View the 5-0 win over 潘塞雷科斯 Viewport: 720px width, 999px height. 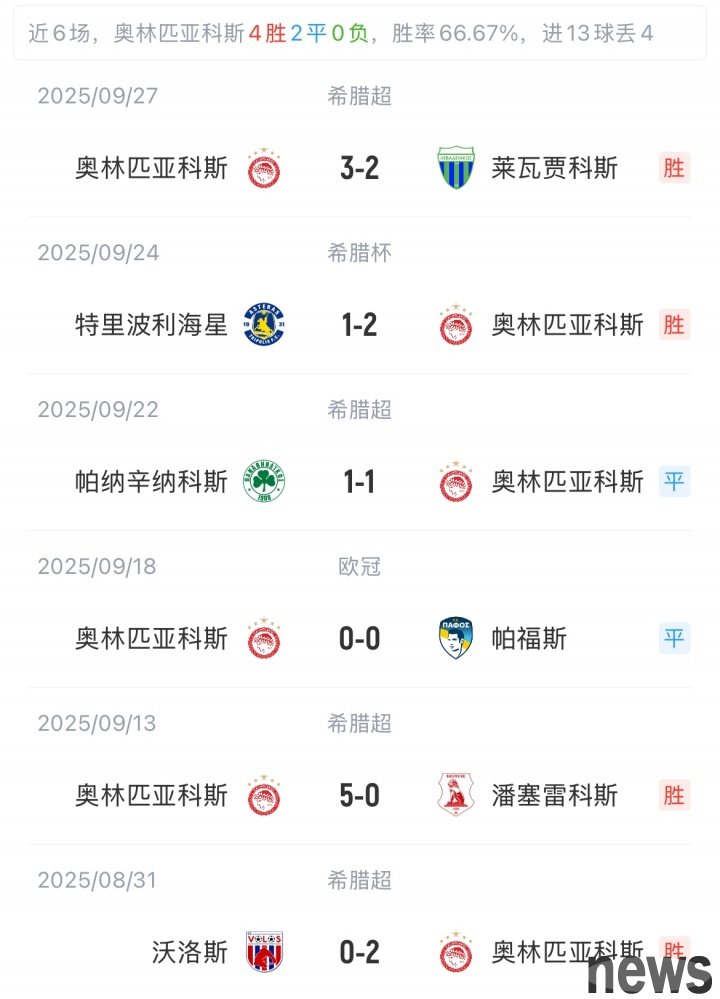[359, 796]
